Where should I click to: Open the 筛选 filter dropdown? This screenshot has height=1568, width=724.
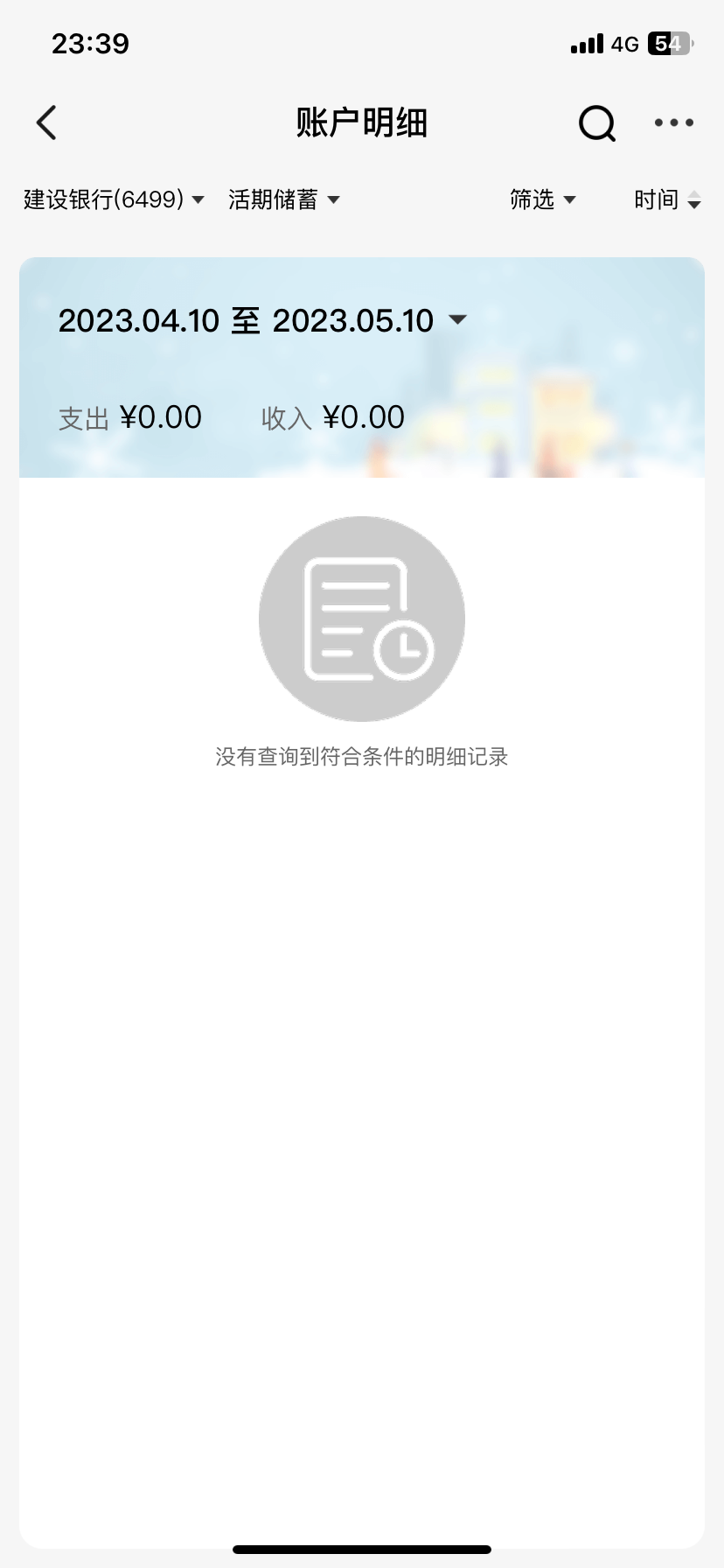542,199
